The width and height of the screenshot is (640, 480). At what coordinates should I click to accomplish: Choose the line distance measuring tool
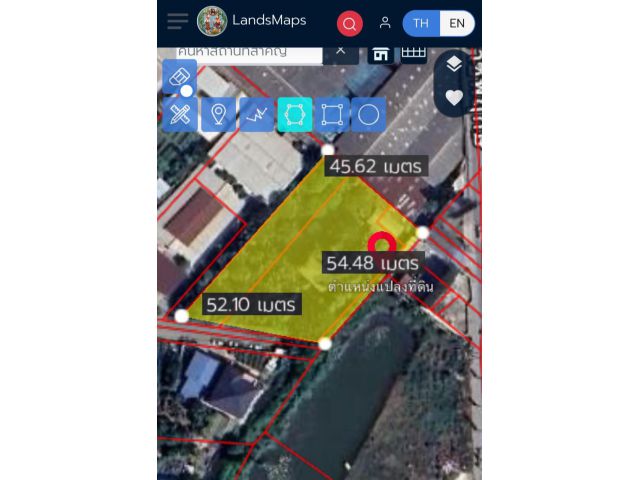coord(256,114)
